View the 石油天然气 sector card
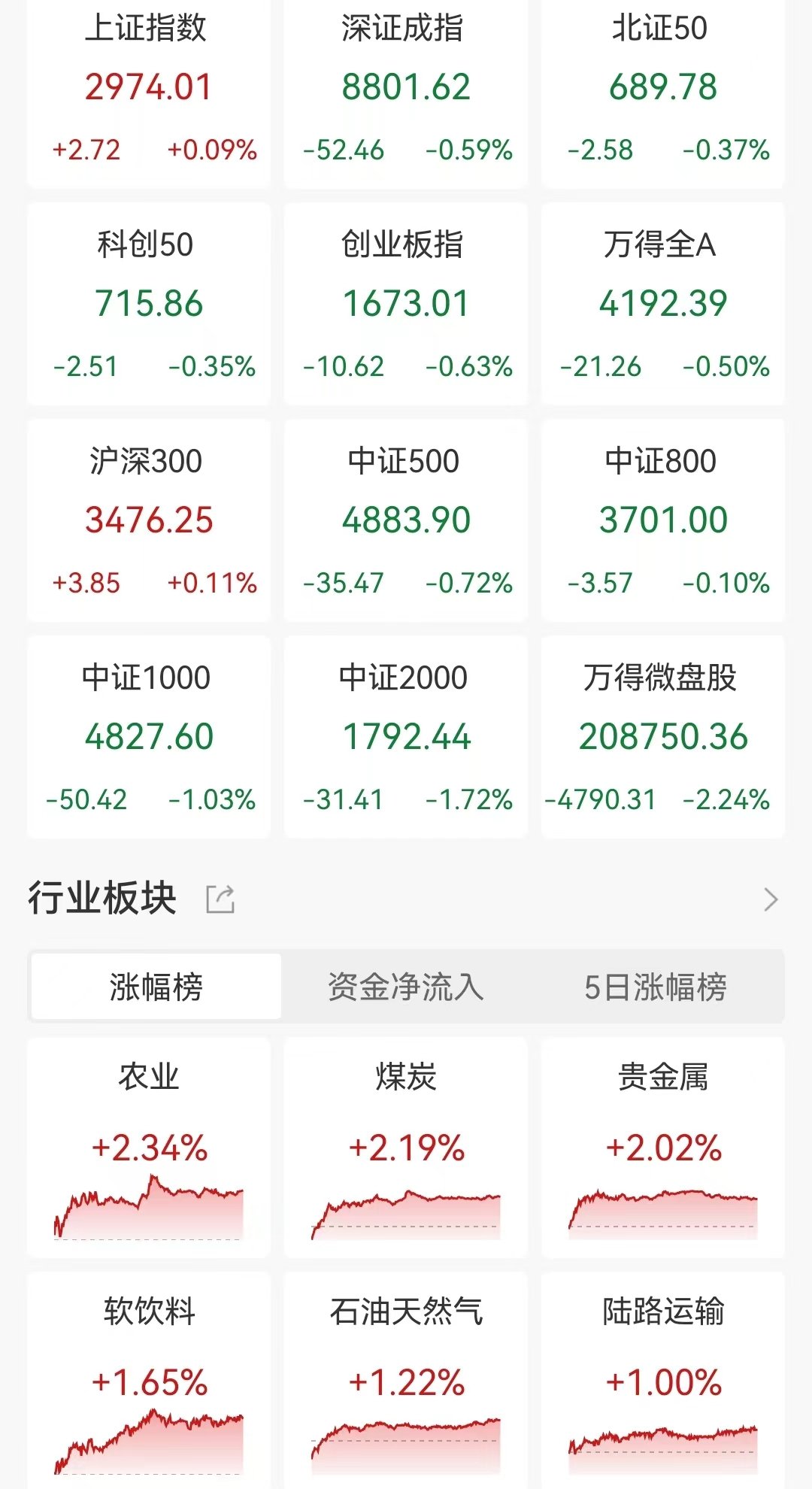 (x=406, y=1381)
